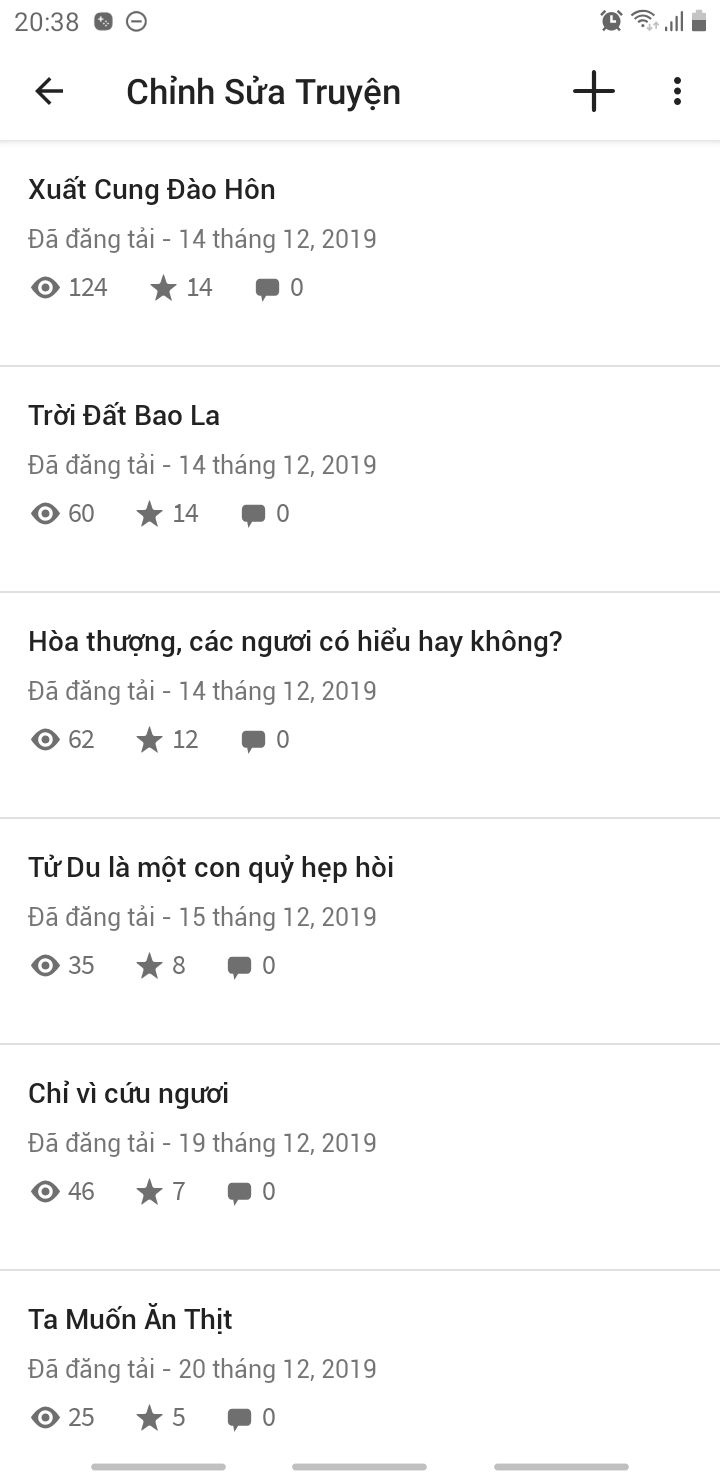Add a new chapter with plus icon
The width and height of the screenshot is (720, 1480).
click(x=593, y=92)
